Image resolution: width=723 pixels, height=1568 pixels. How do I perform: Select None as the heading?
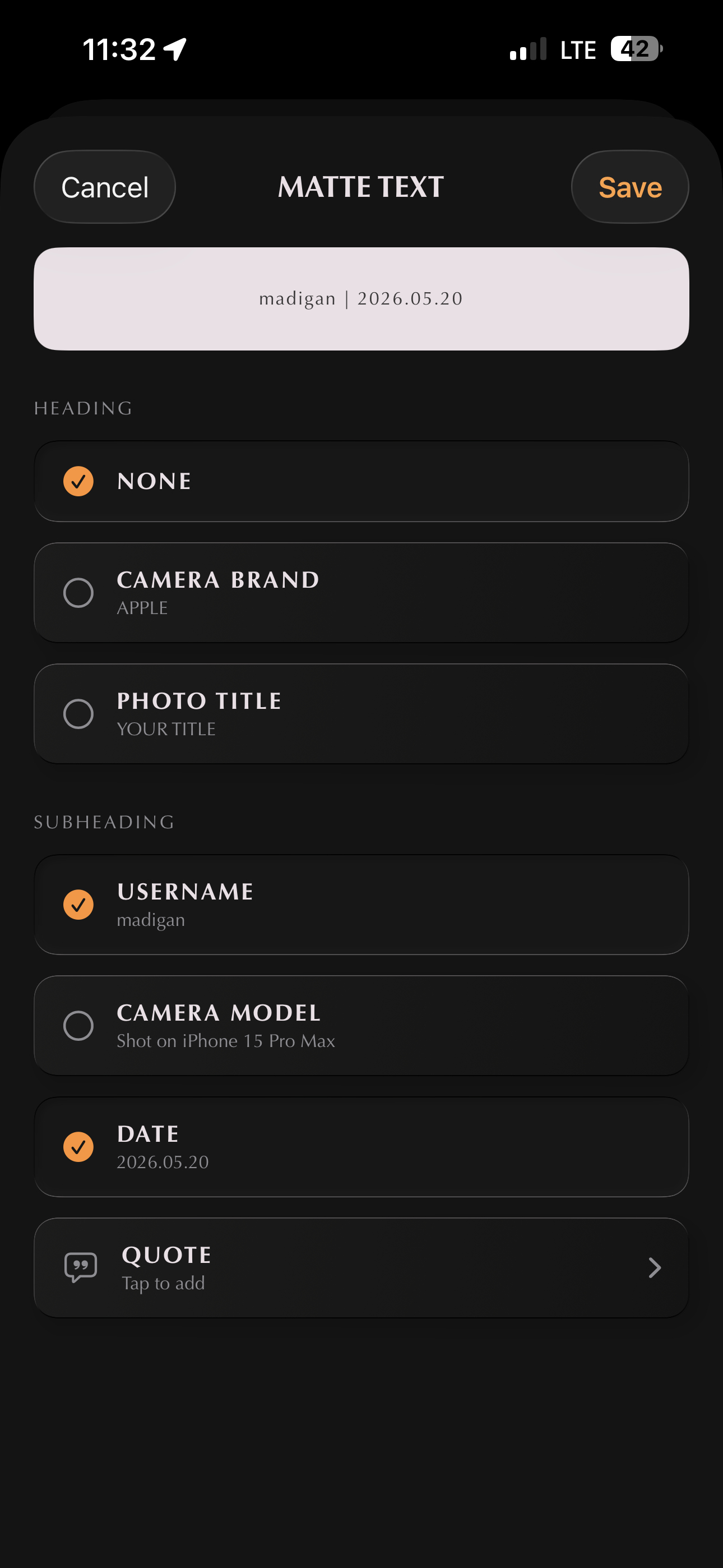coord(361,481)
